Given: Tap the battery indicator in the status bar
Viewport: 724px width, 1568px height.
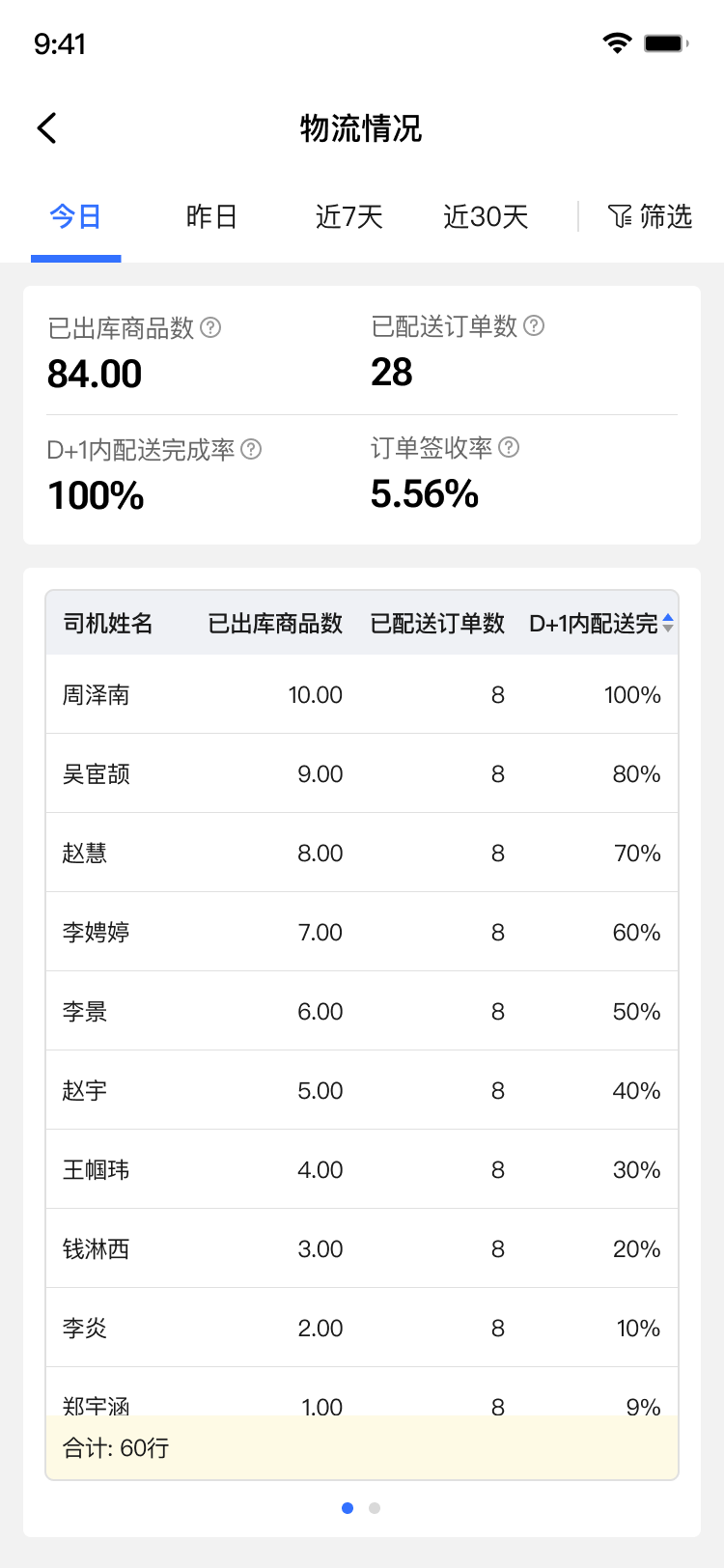Looking at the screenshot, I should click(664, 42).
